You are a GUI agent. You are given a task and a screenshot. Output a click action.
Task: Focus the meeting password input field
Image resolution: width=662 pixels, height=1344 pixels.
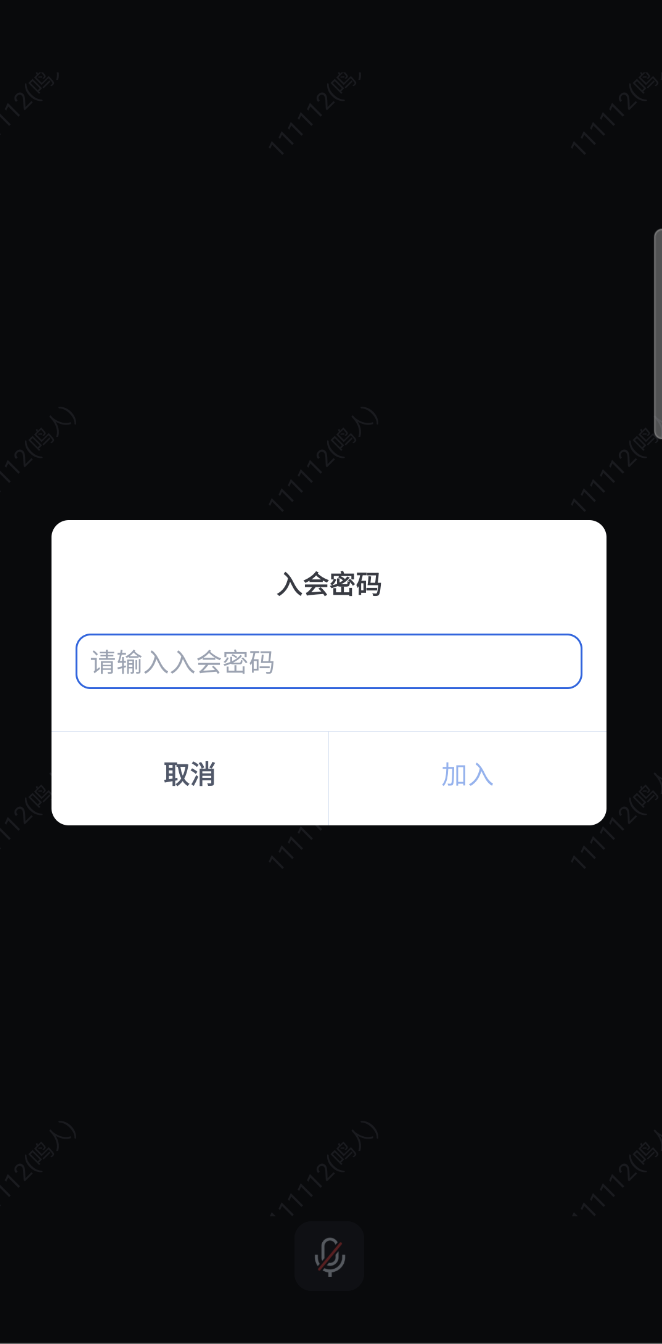(328, 661)
